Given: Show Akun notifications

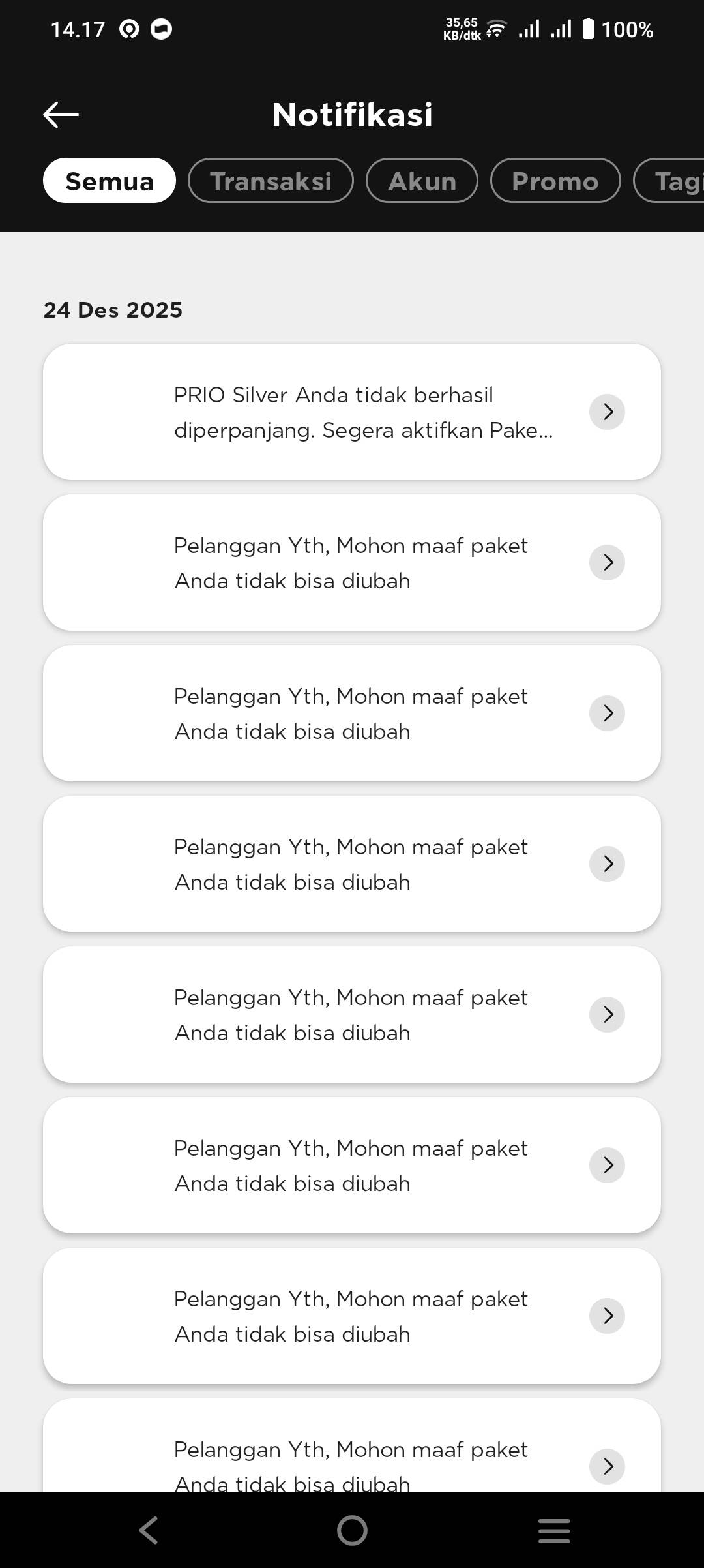Looking at the screenshot, I should click(x=422, y=181).
